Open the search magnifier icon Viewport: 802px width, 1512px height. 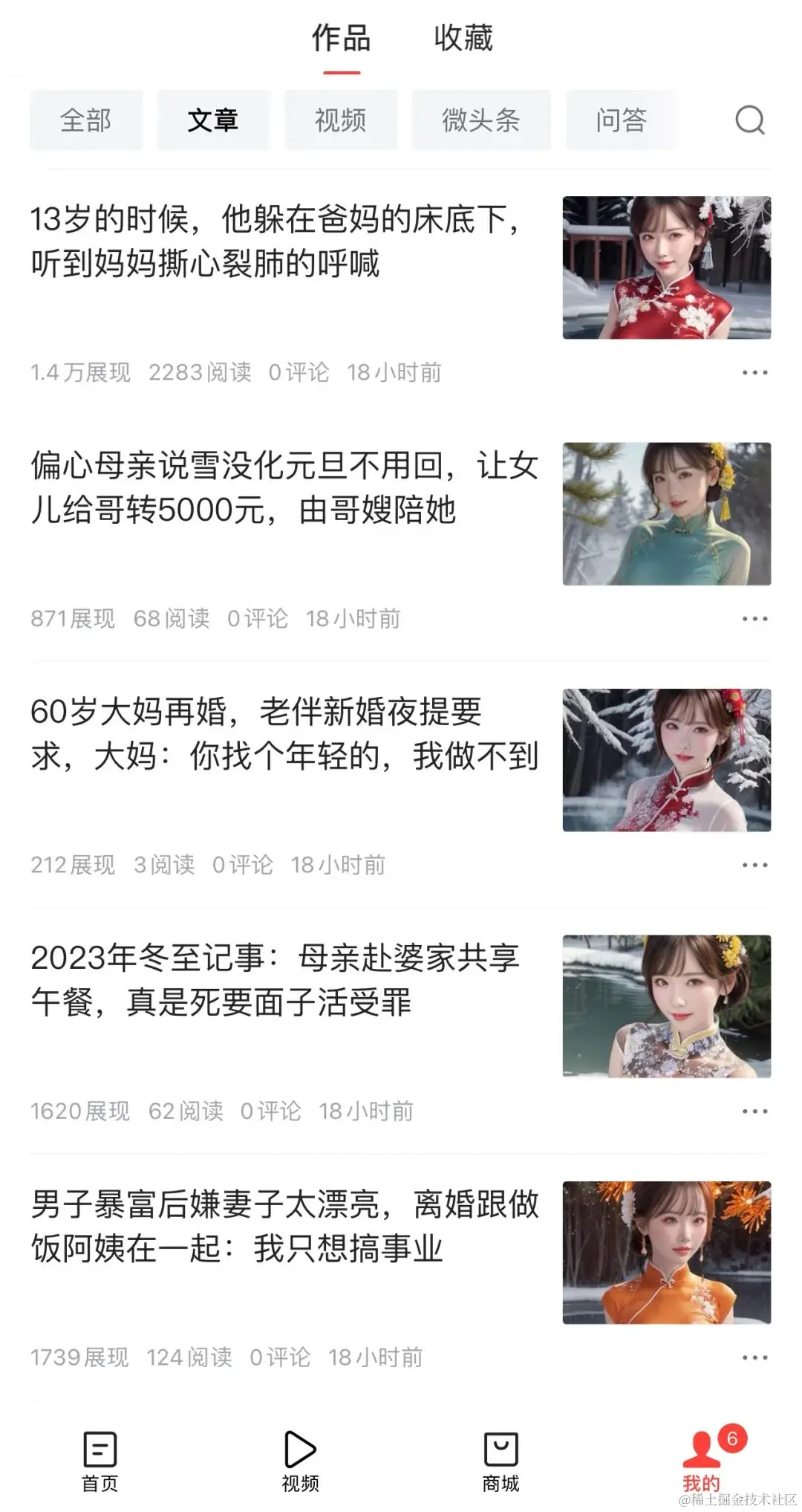pos(749,120)
